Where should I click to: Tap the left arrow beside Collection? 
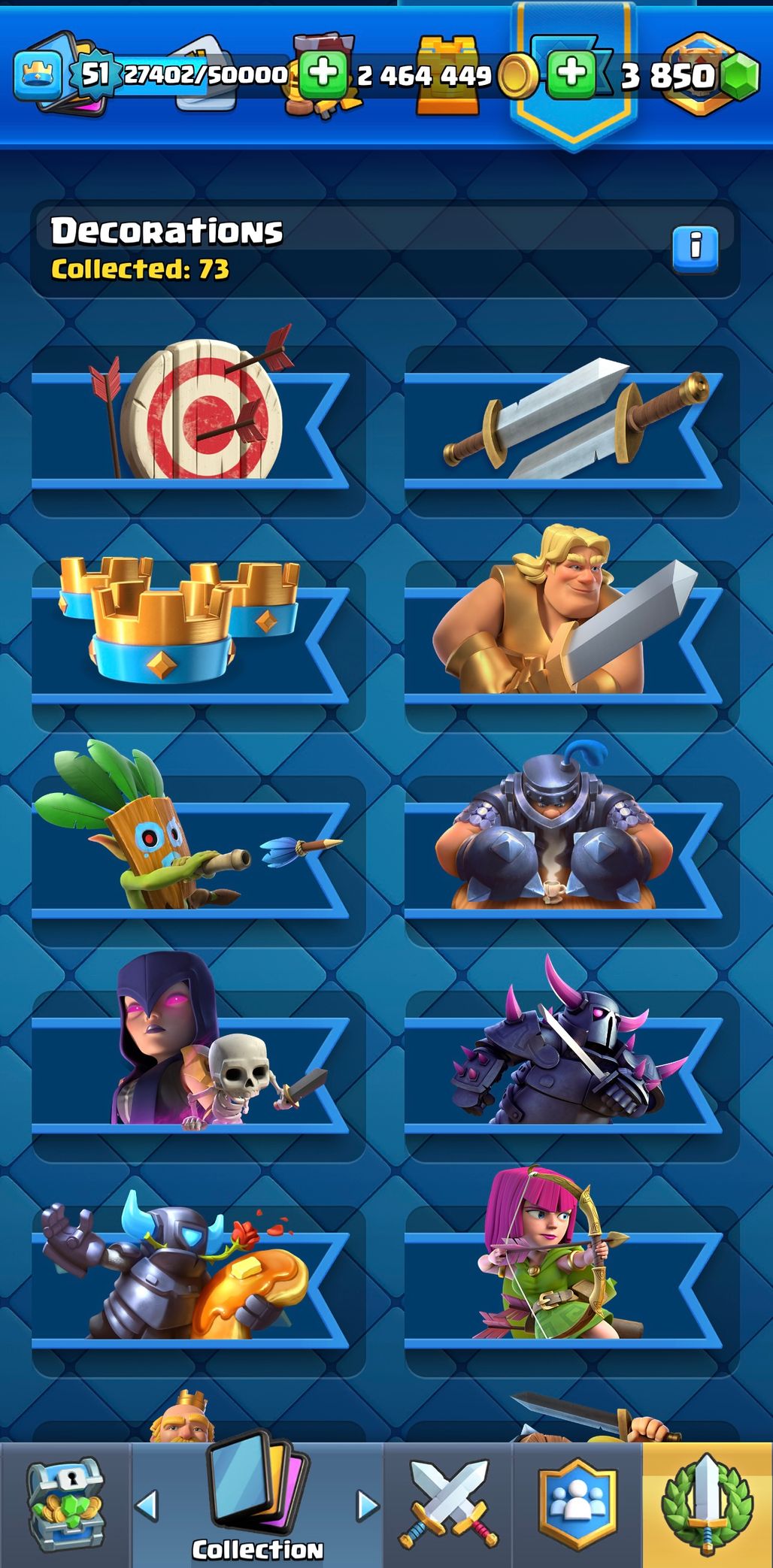coord(147,1505)
